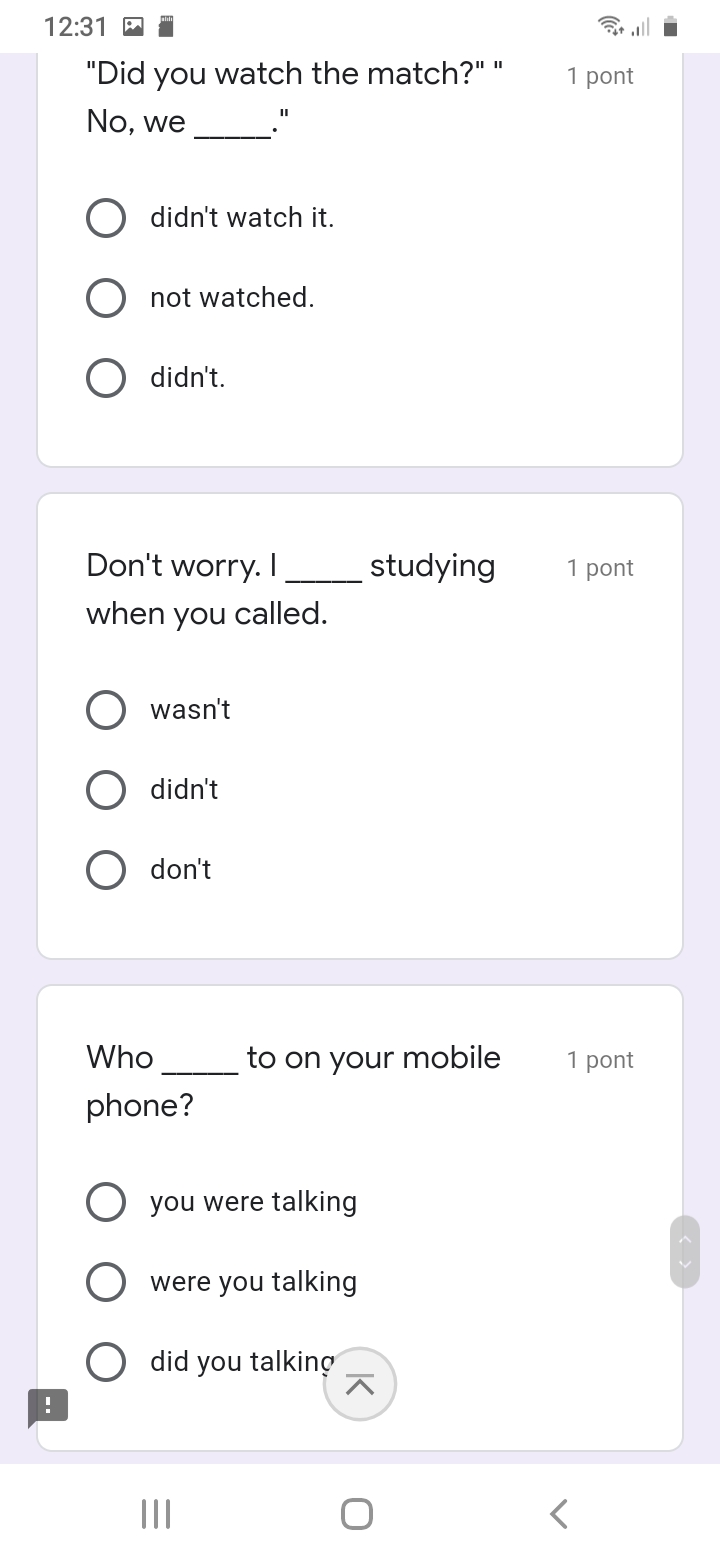
Task: Choose "didn't" in the studying question
Action: (106, 790)
